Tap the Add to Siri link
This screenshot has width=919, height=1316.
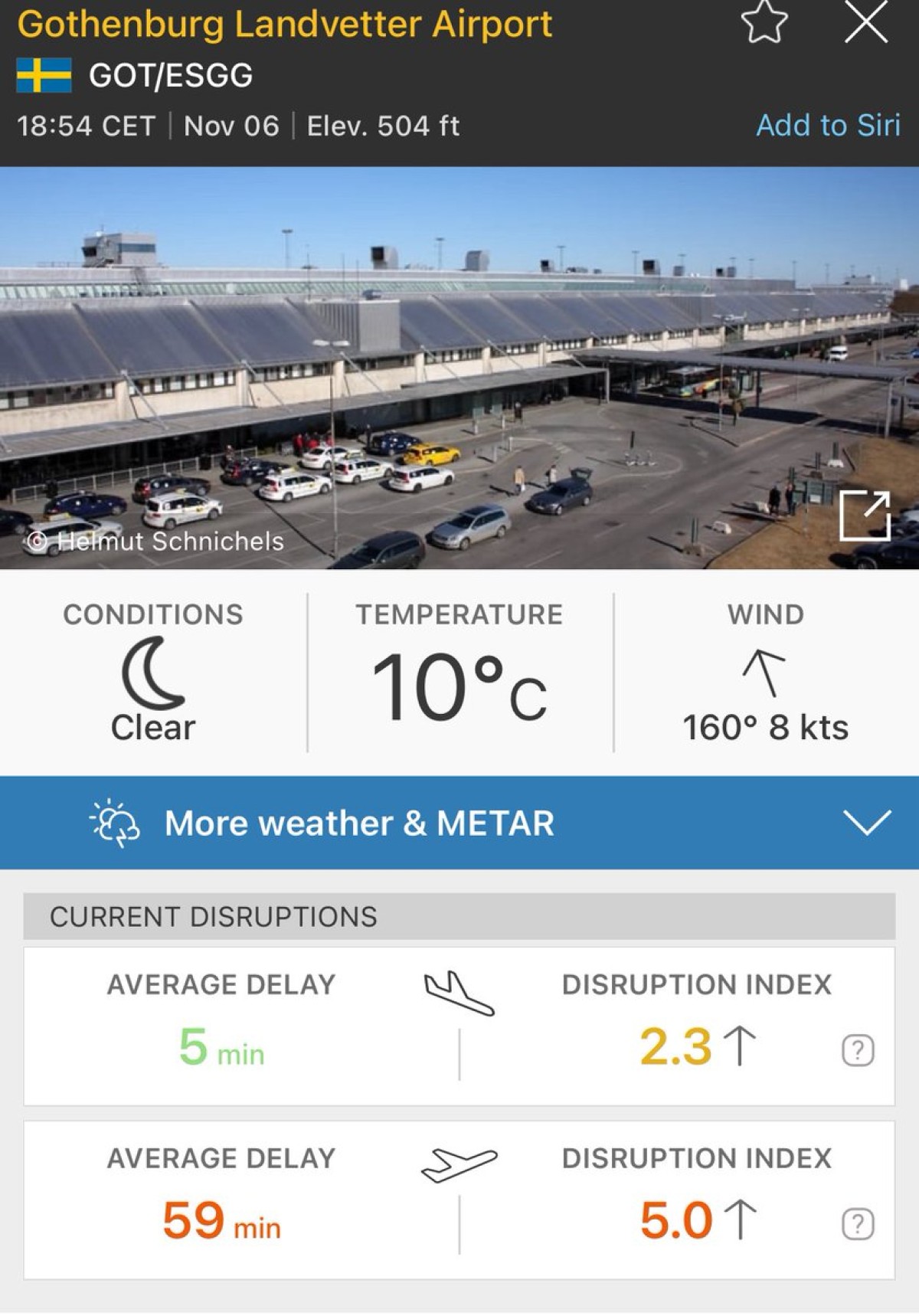click(828, 126)
